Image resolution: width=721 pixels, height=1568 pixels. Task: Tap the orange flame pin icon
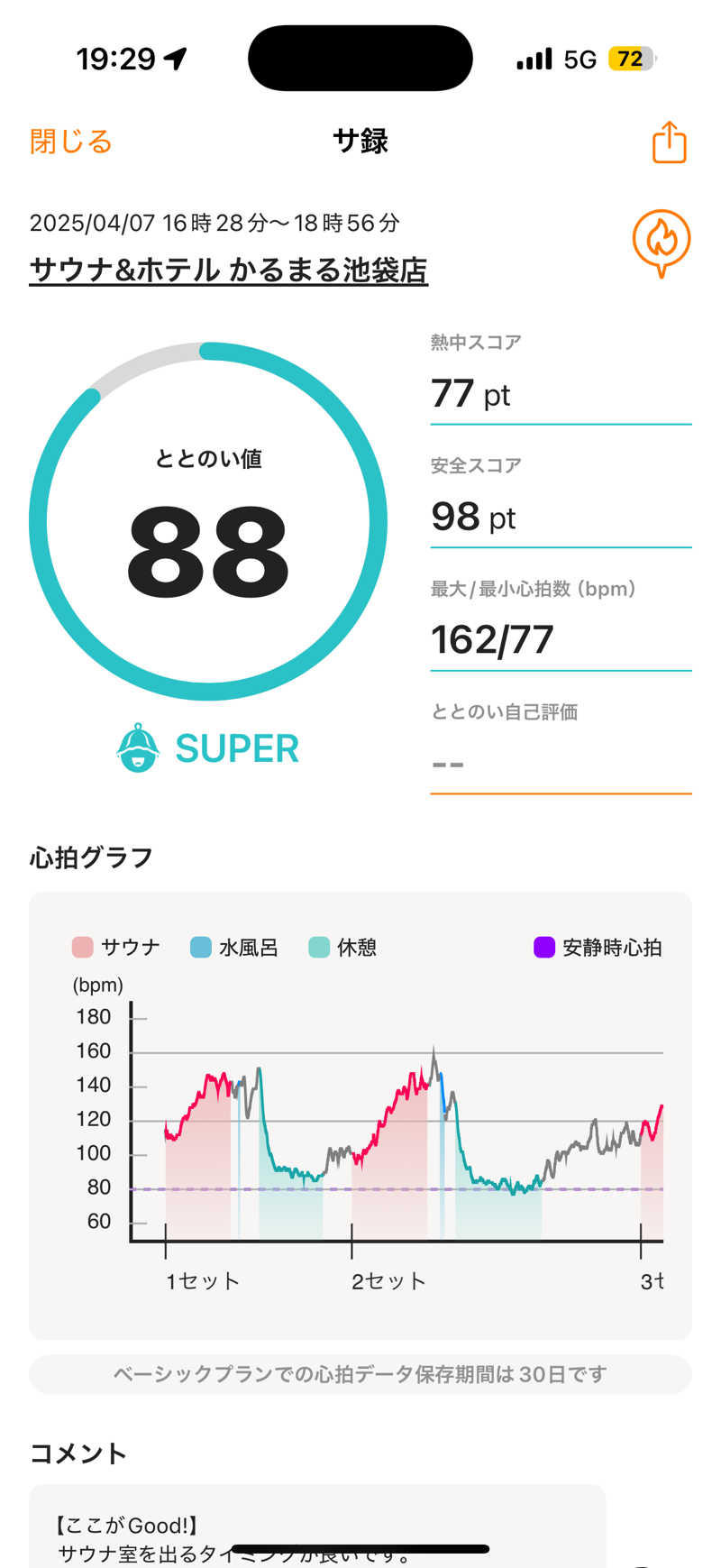[661, 242]
